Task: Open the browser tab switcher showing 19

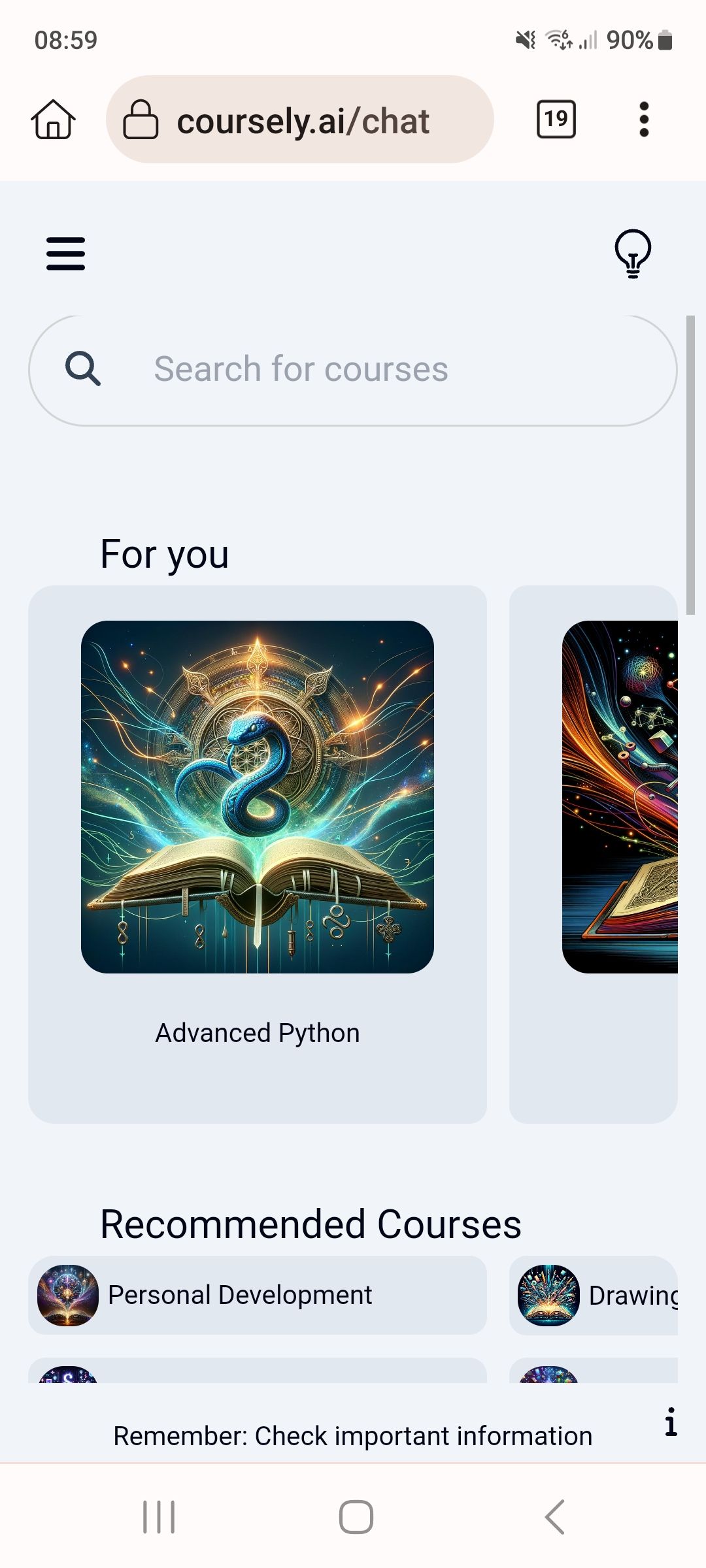Action: 556,119
